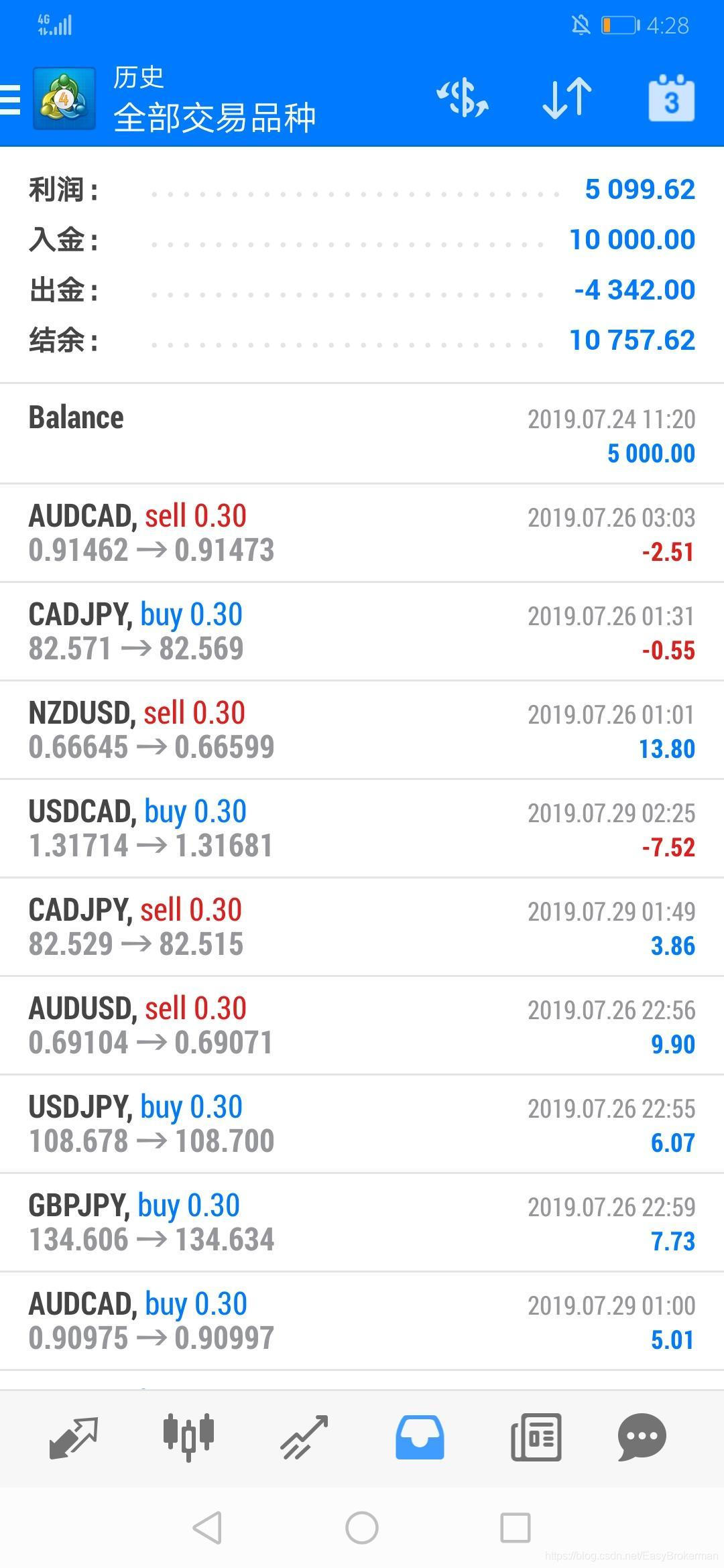
Task: Open the calendar date range picker
Action: (x=671, y=99)
